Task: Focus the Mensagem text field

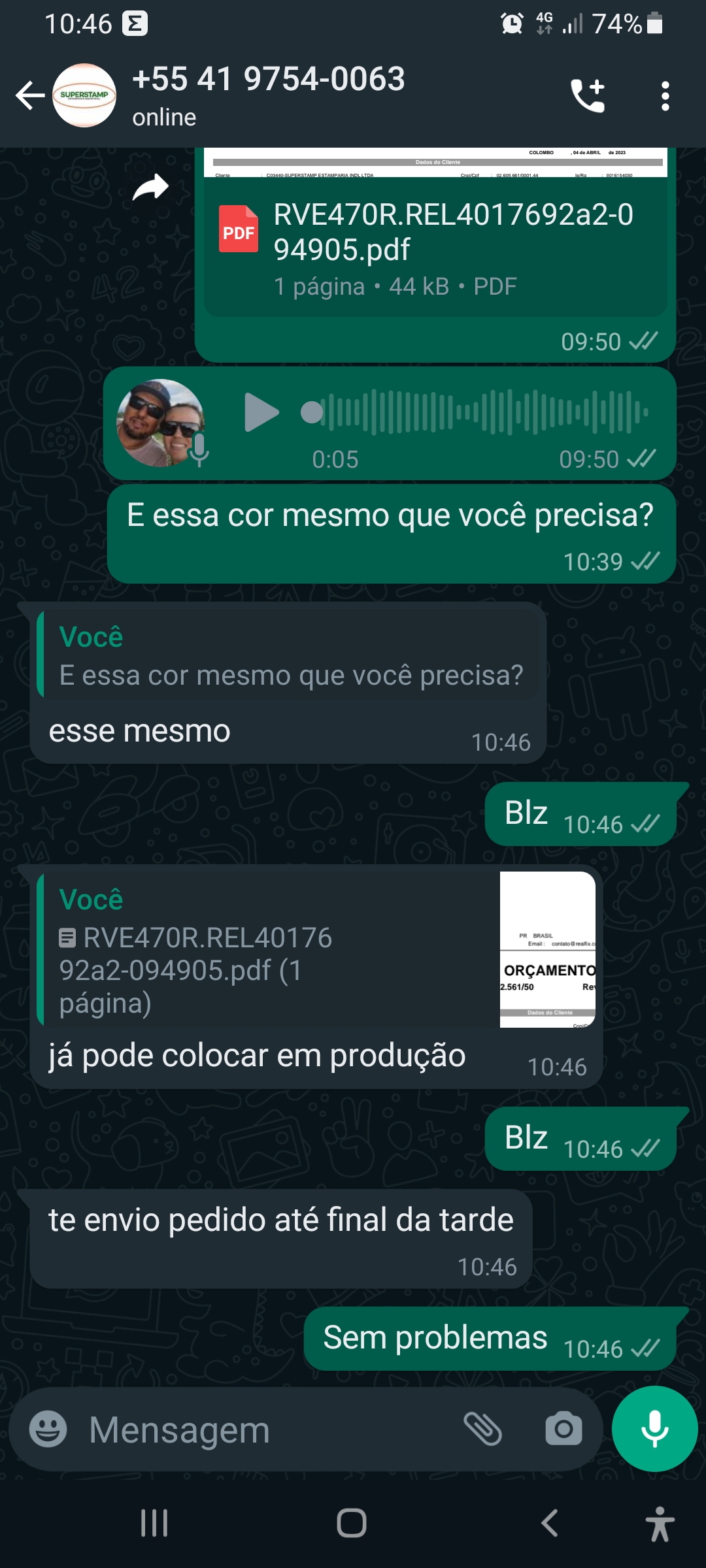Action: (x=261, y=1430)
